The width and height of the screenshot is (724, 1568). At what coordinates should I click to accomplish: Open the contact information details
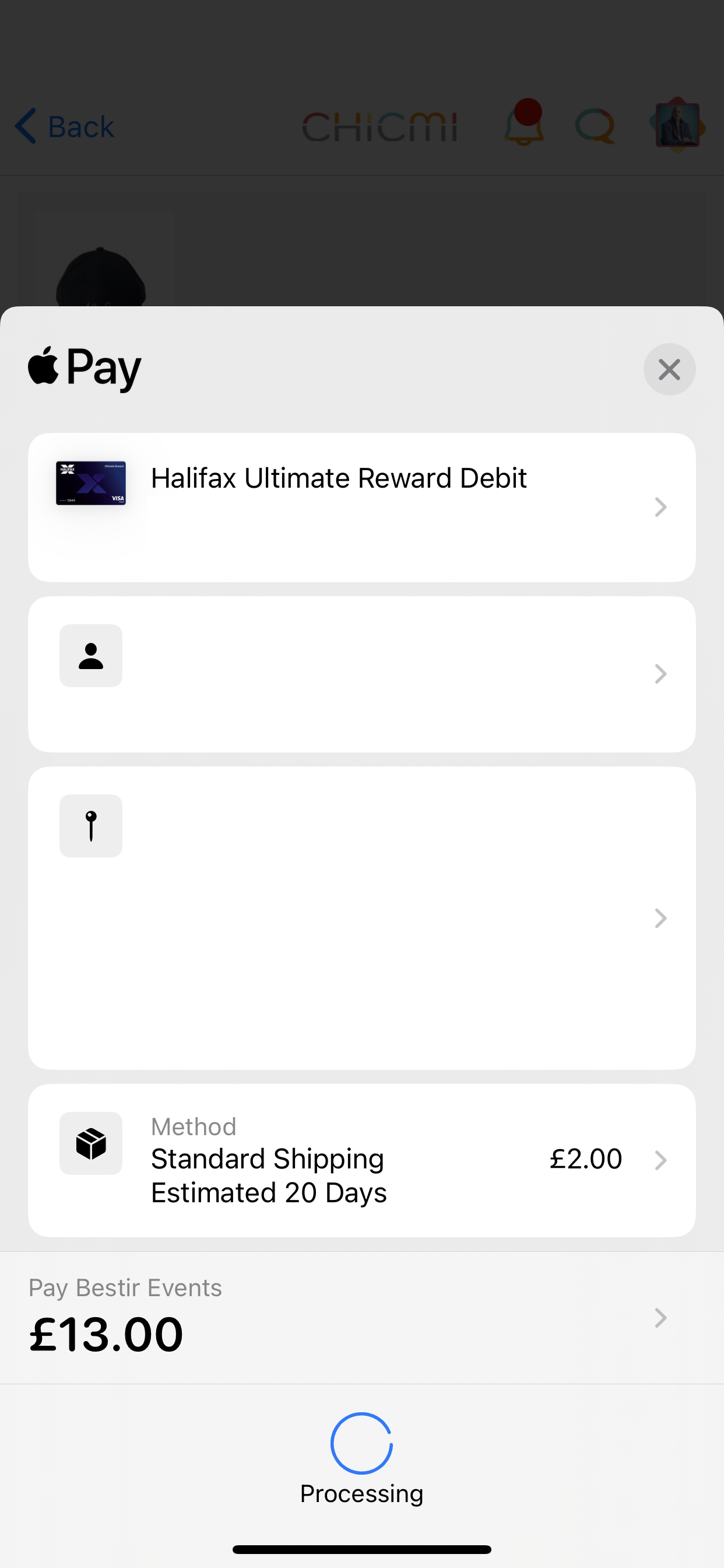(x=660, y=673)
